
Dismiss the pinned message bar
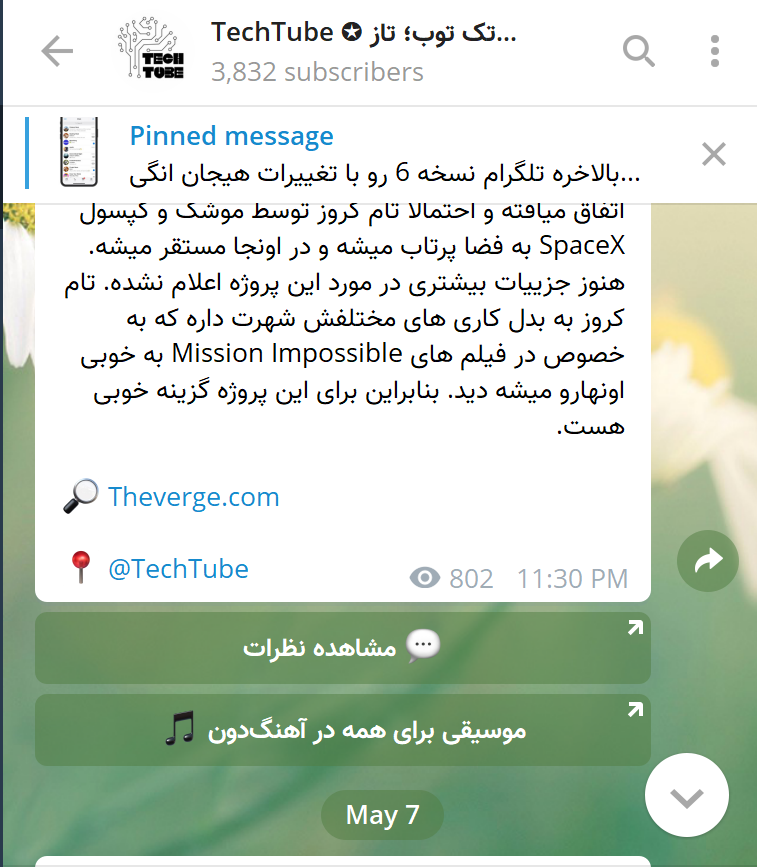(713, 154)
